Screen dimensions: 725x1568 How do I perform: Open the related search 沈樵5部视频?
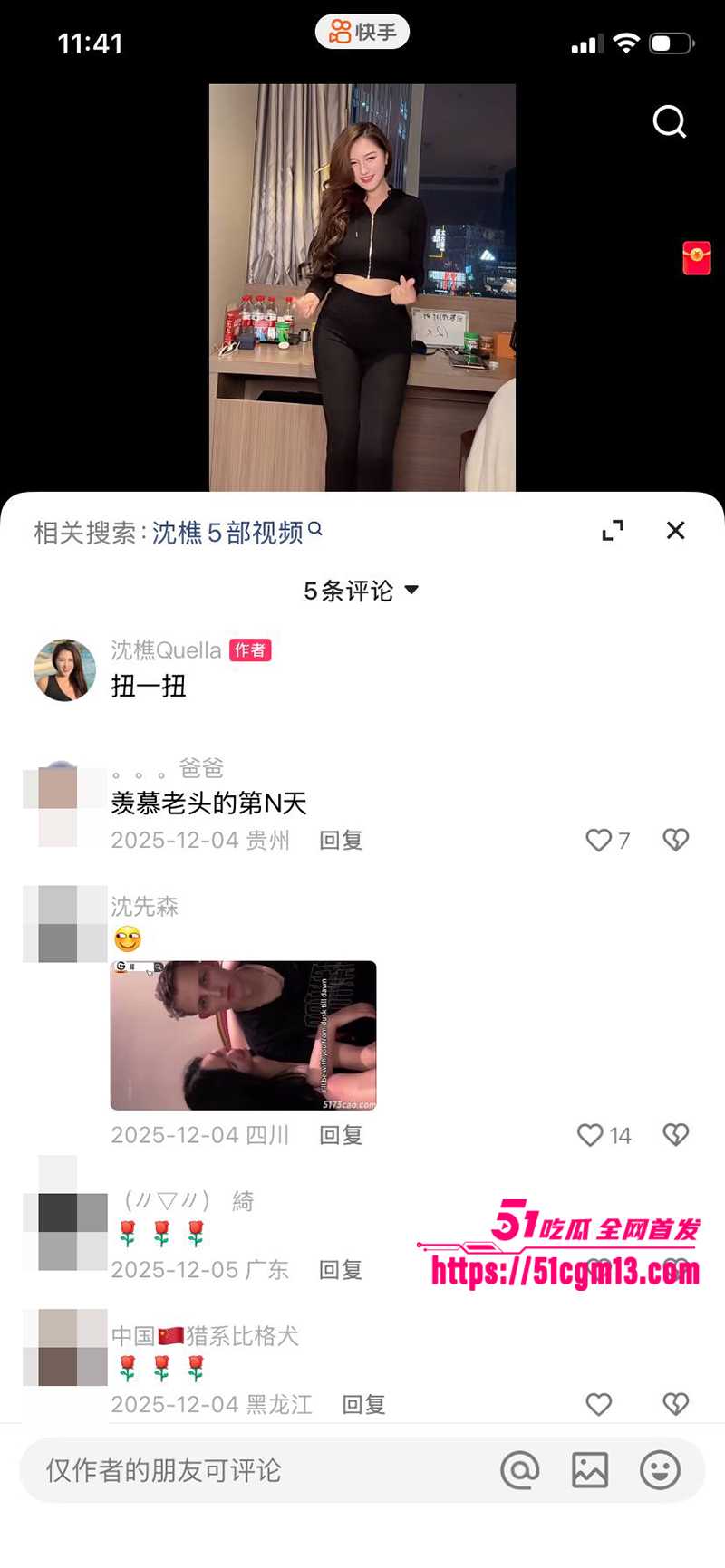(x=229, y=534)
